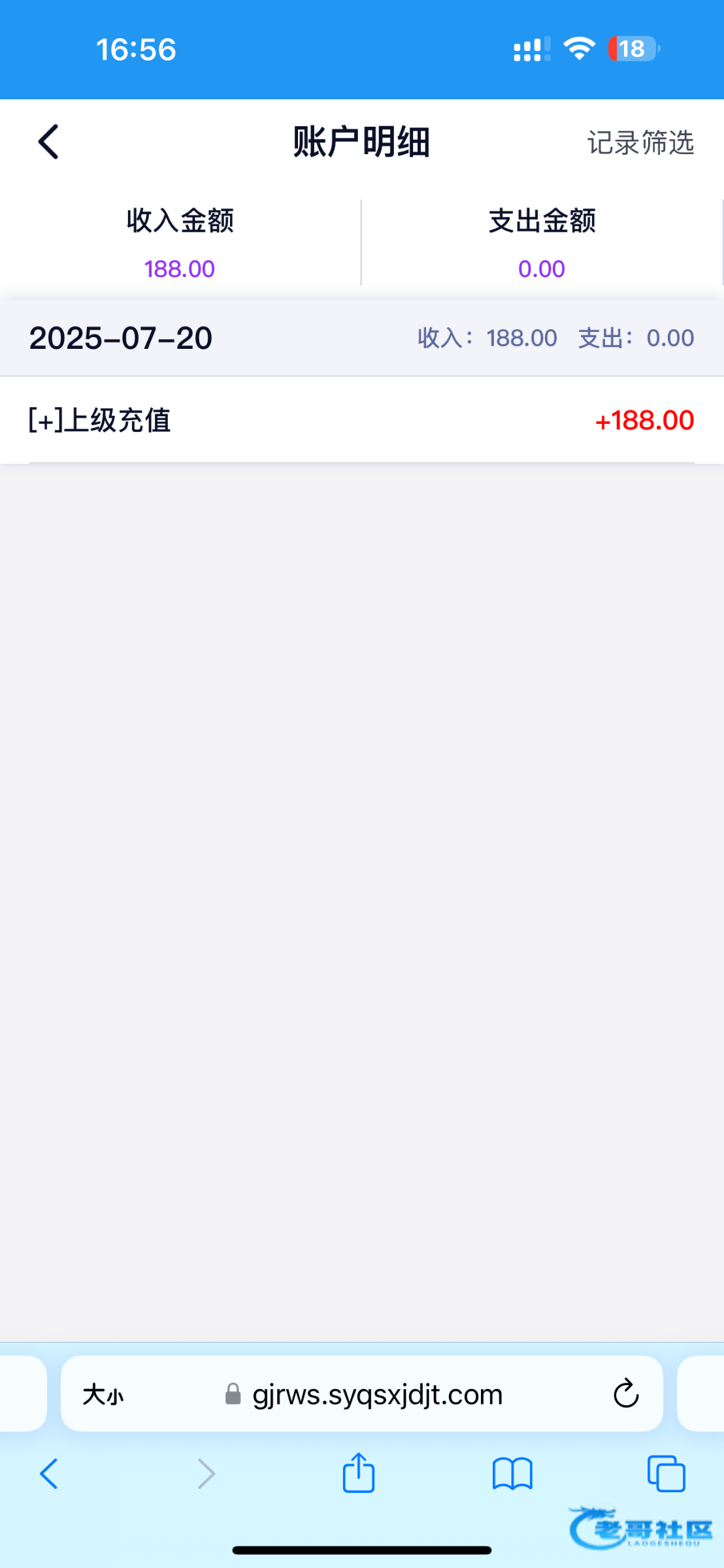
Task: Open the 上级充值 +188.00 record
Action: pos(361,420)
